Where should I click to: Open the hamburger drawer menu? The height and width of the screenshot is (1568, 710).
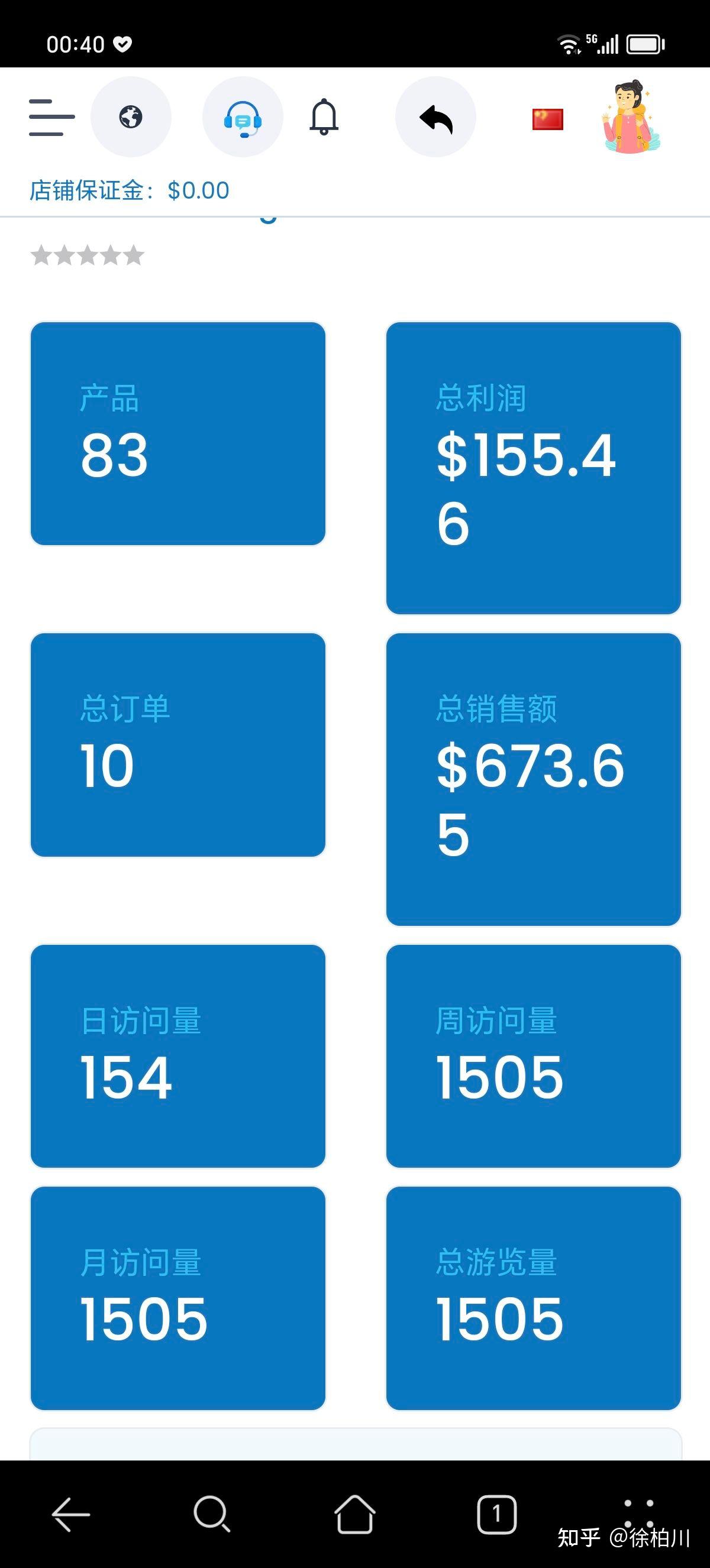(51, 117)
